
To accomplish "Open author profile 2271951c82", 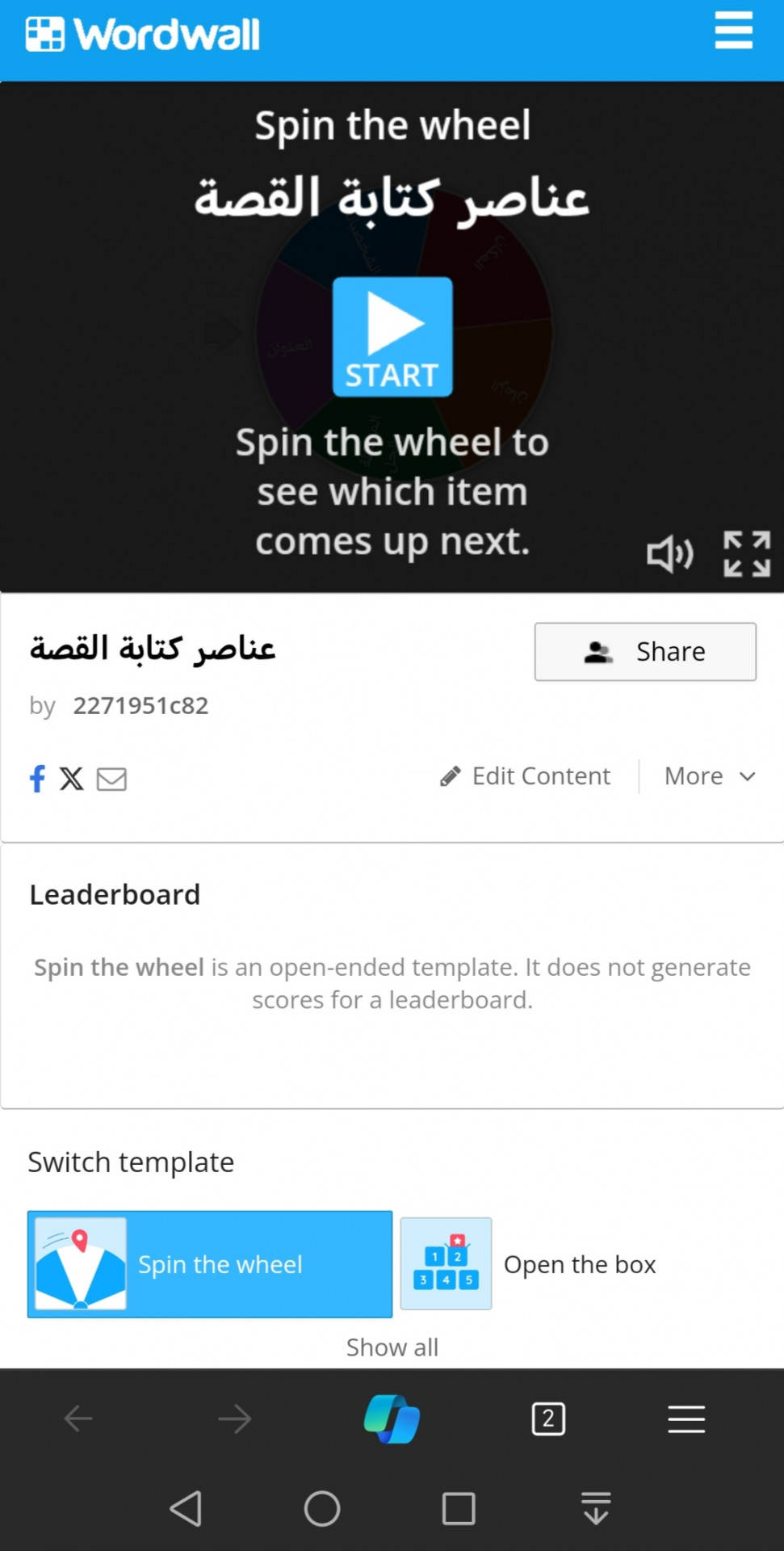I will pos(140,705).
